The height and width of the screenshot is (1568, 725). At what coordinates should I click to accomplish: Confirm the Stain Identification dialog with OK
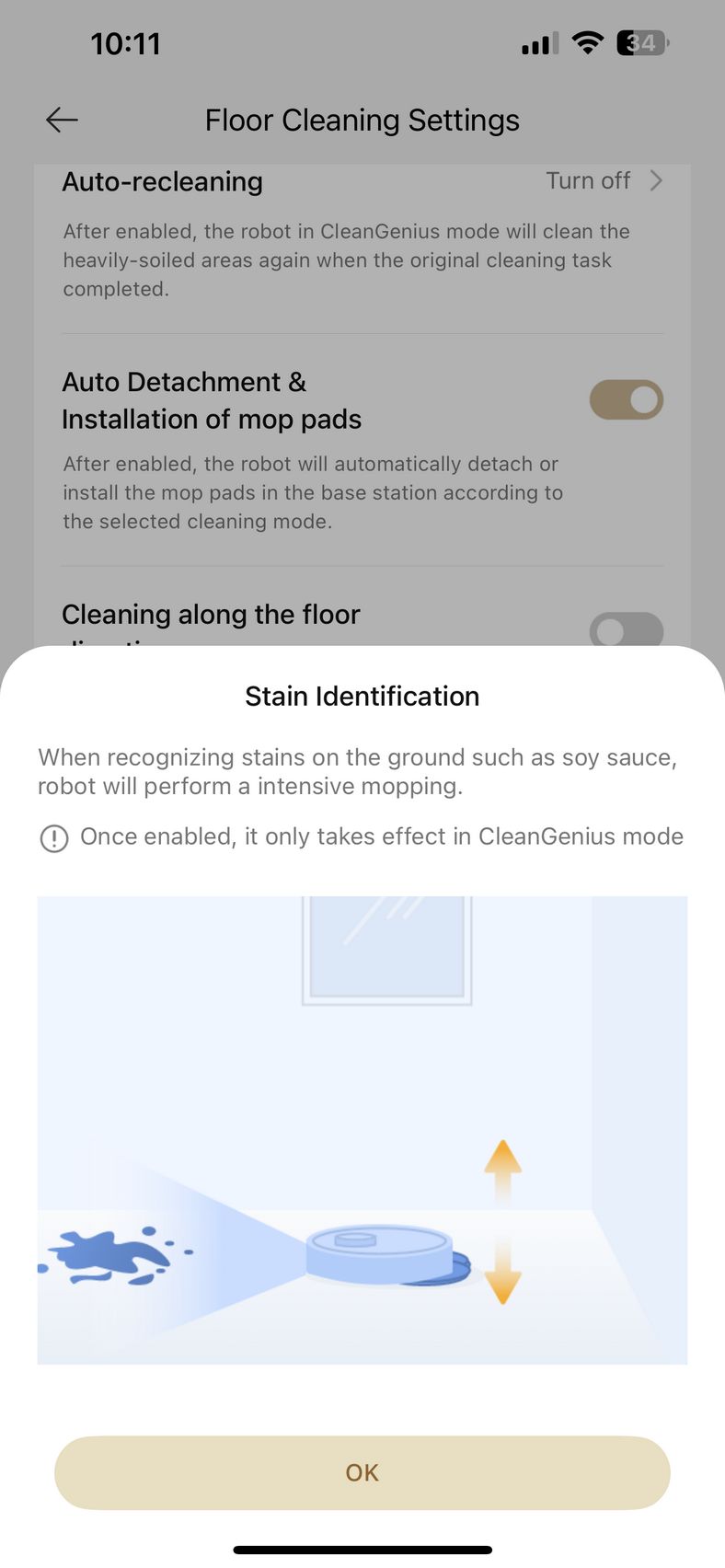(x=362, y=1472)
